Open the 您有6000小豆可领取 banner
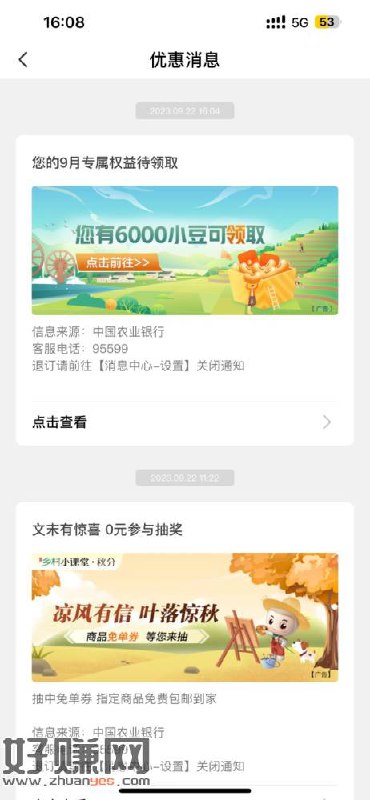The image size is (370, 800). [185, 250]
